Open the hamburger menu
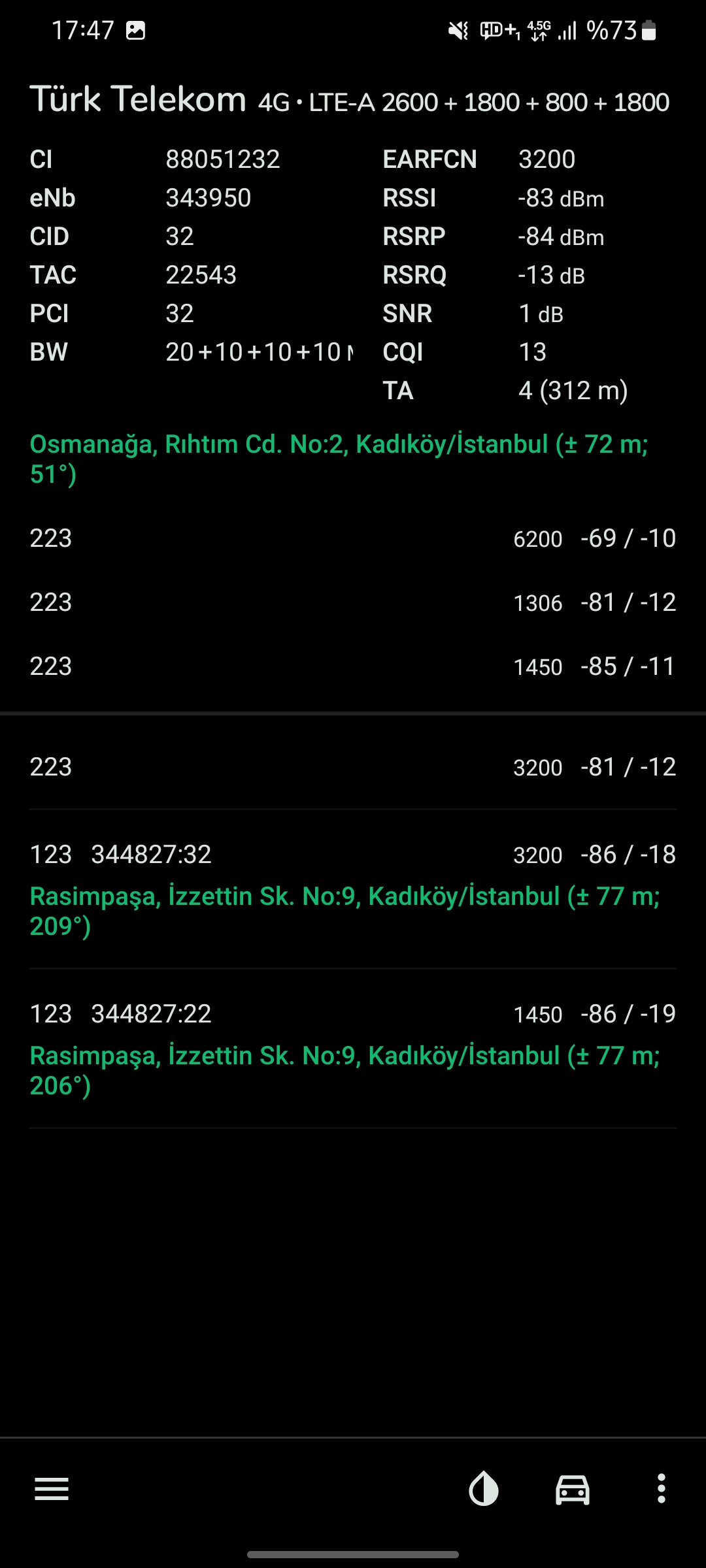Viewport: 706px width, 1568px height. click(52, 1489)
